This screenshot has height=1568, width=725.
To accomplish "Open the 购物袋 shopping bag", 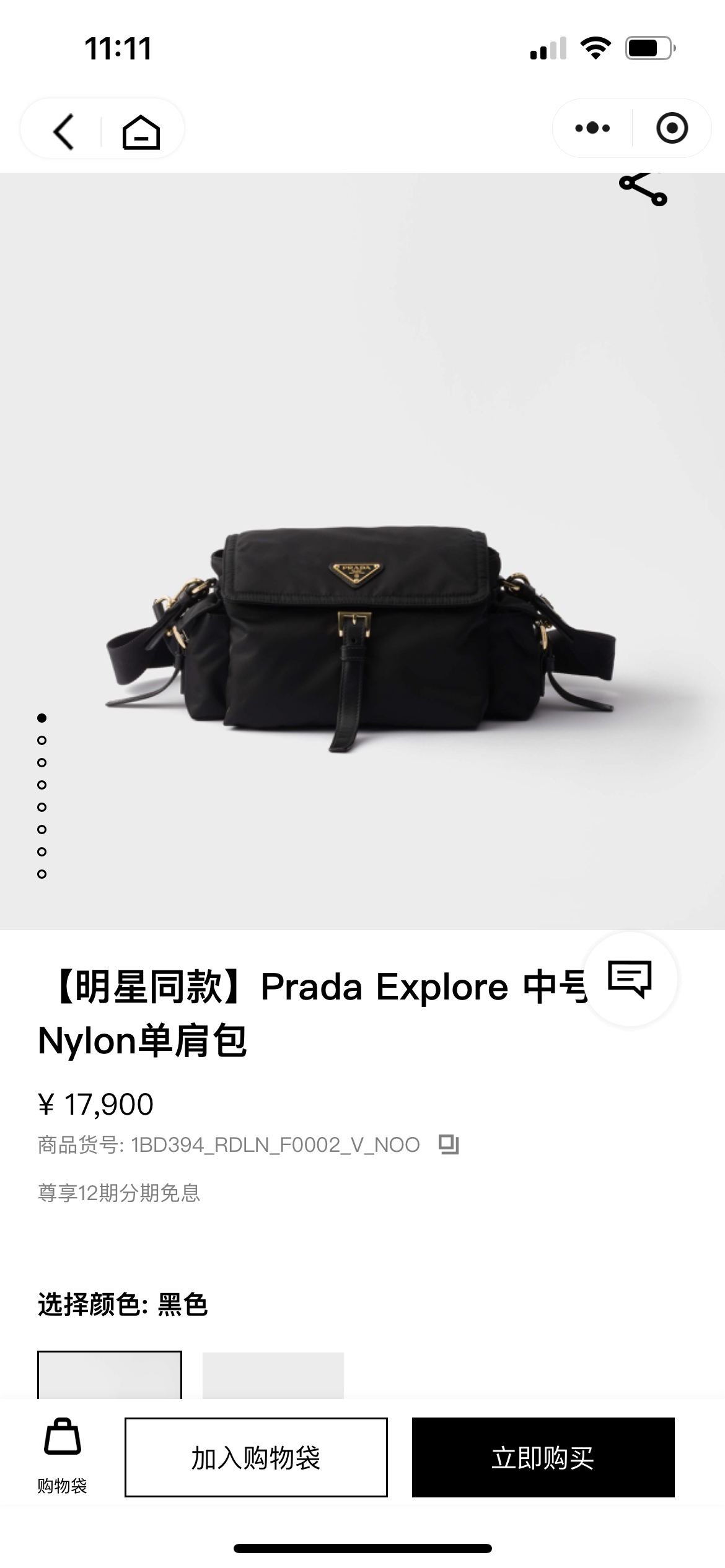I will point(62,1456).
